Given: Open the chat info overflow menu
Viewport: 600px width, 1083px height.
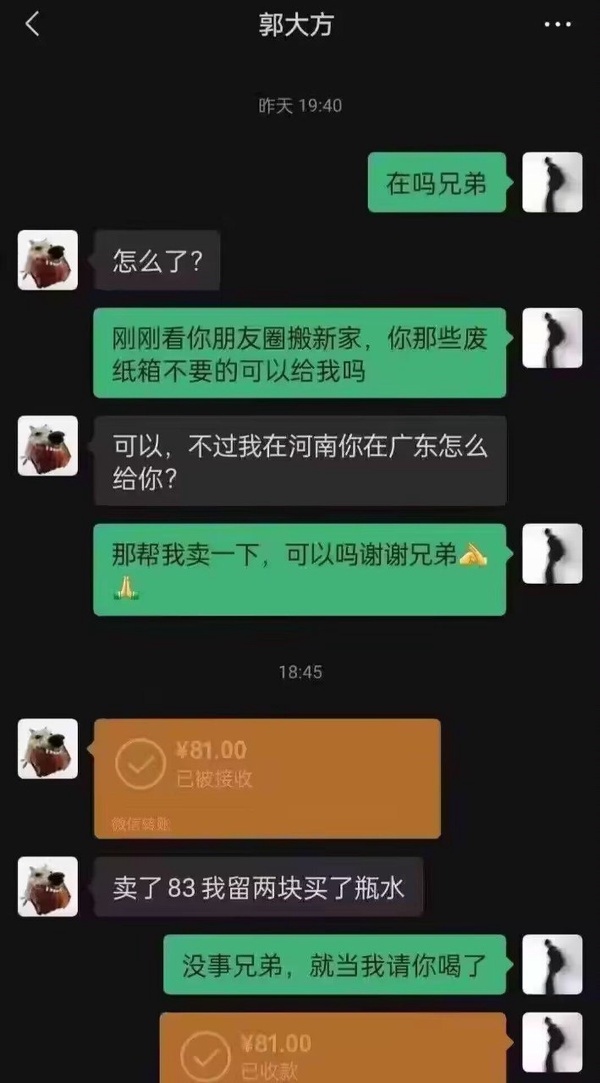Looking at the screenshot, I should pyautogui.click(x=557, y=25).
